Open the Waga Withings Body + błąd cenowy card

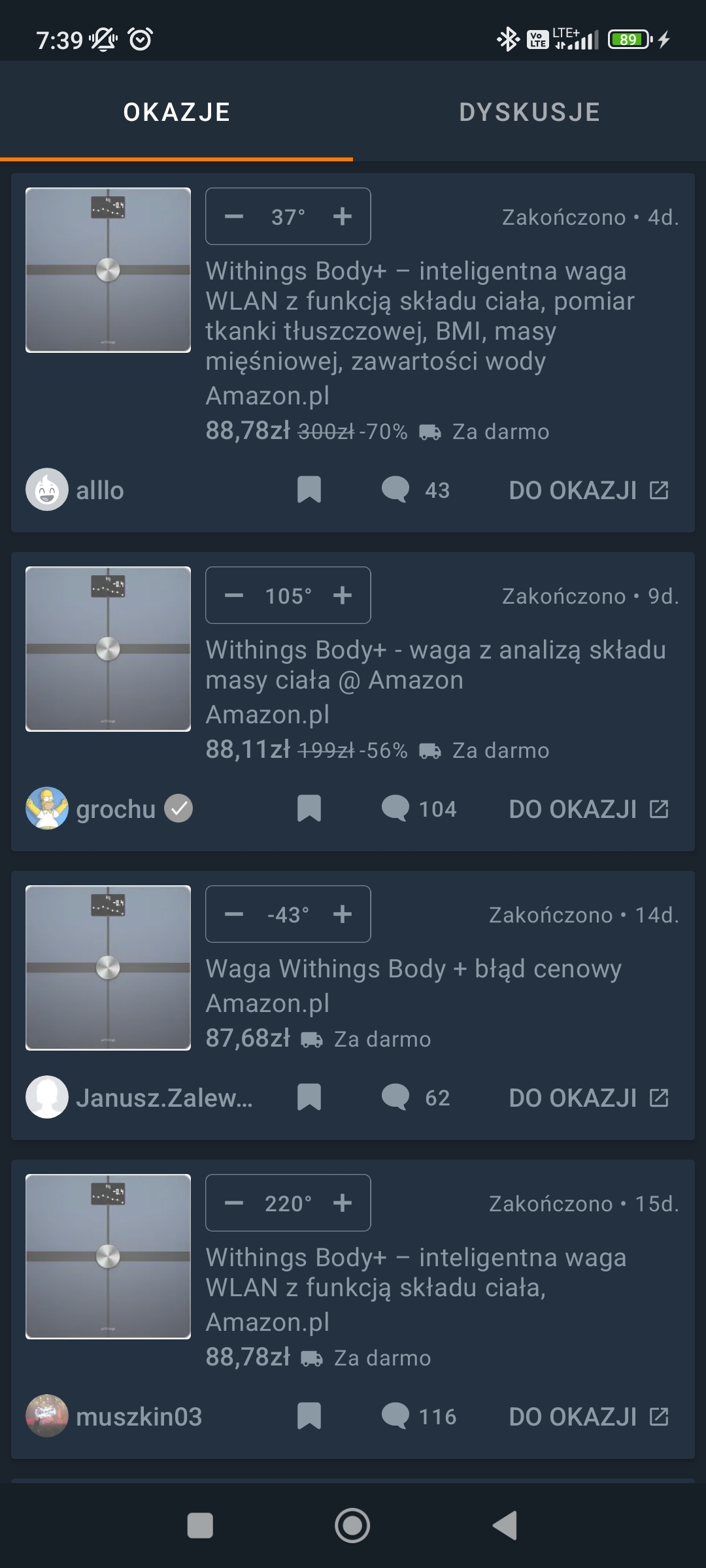tap(413, 969)
